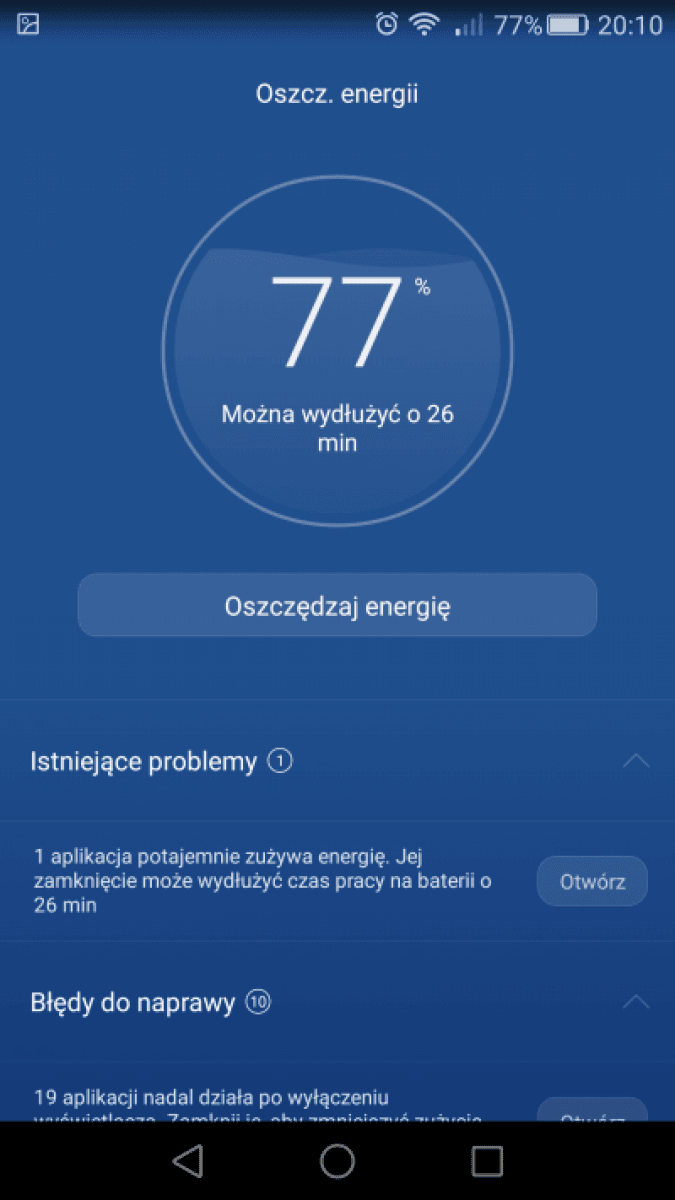Screen dimensions: 675x1200
Task: Tap the Oszczędzaj energię button
Action: (337, 605)
